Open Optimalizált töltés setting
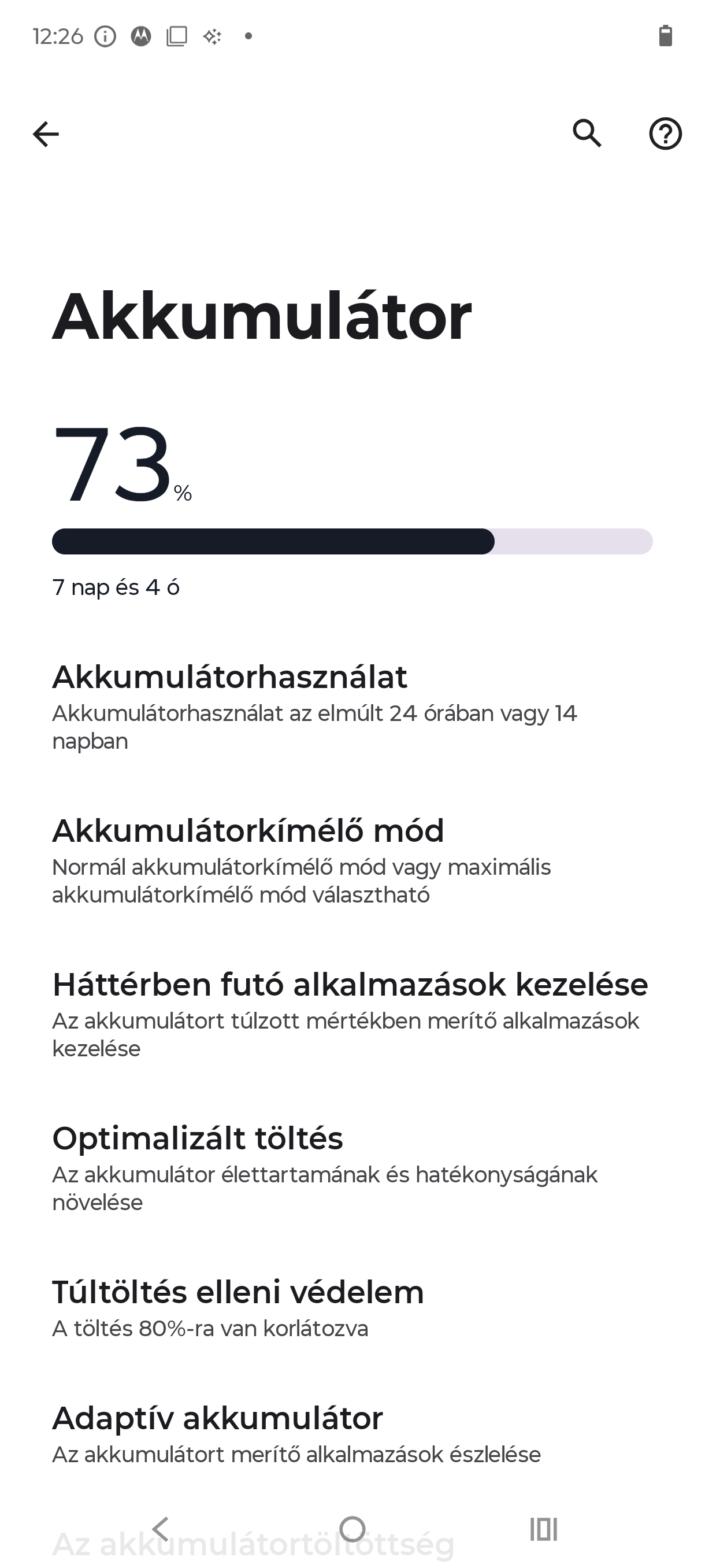Image resolution: width=705 pixels, height=1568 pixels. [x=352, y=1168]
